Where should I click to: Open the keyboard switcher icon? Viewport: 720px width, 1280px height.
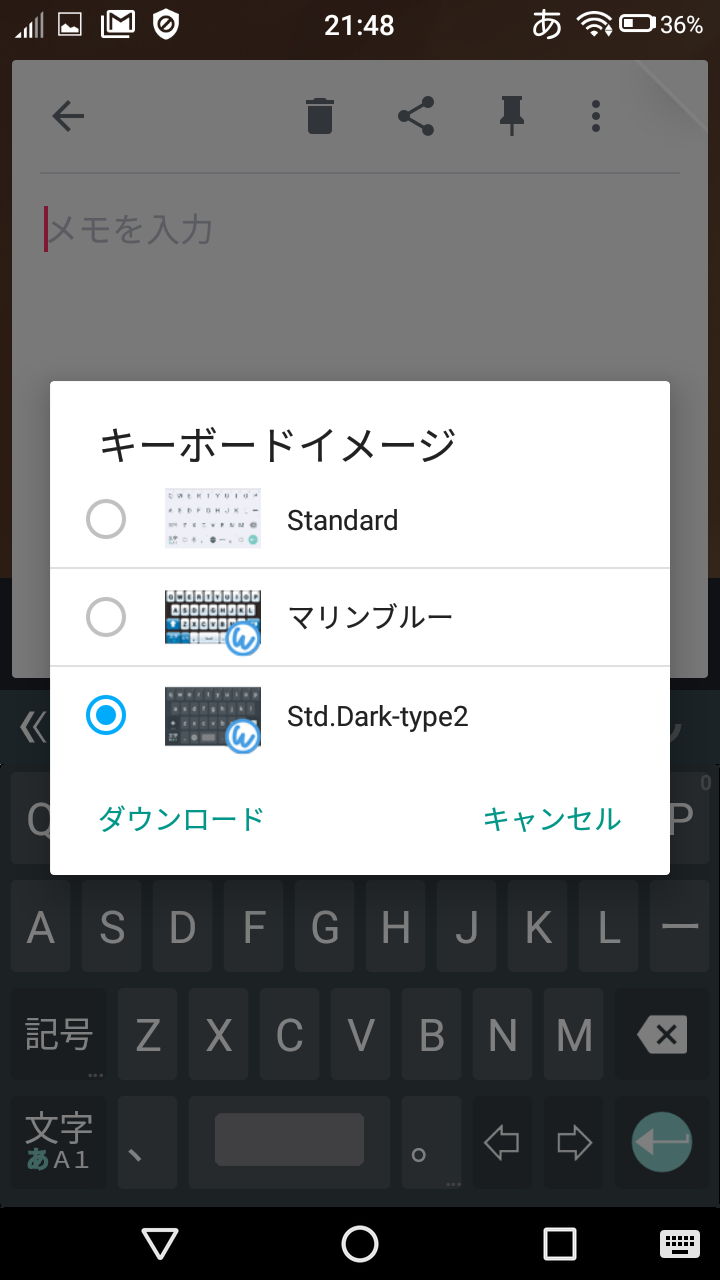pyautogui.click(x=680, y=1243)
